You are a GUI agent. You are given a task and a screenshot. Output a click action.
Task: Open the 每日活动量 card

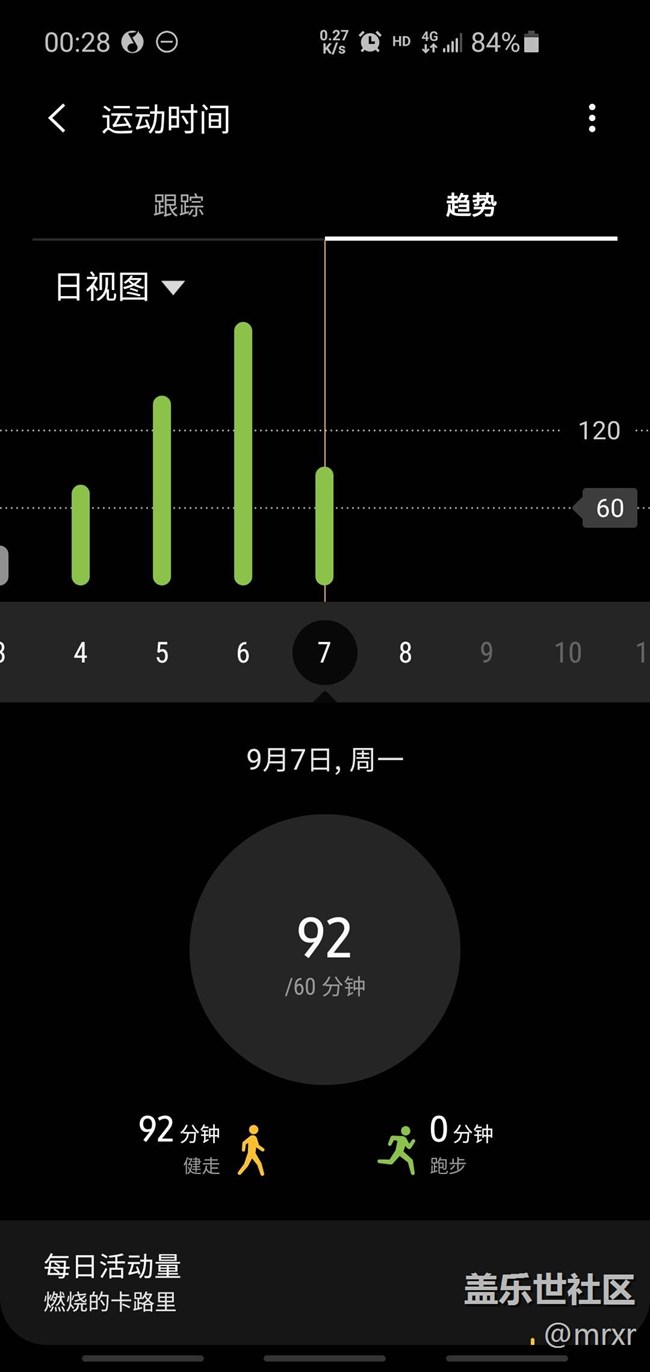tap(325, 1283)
